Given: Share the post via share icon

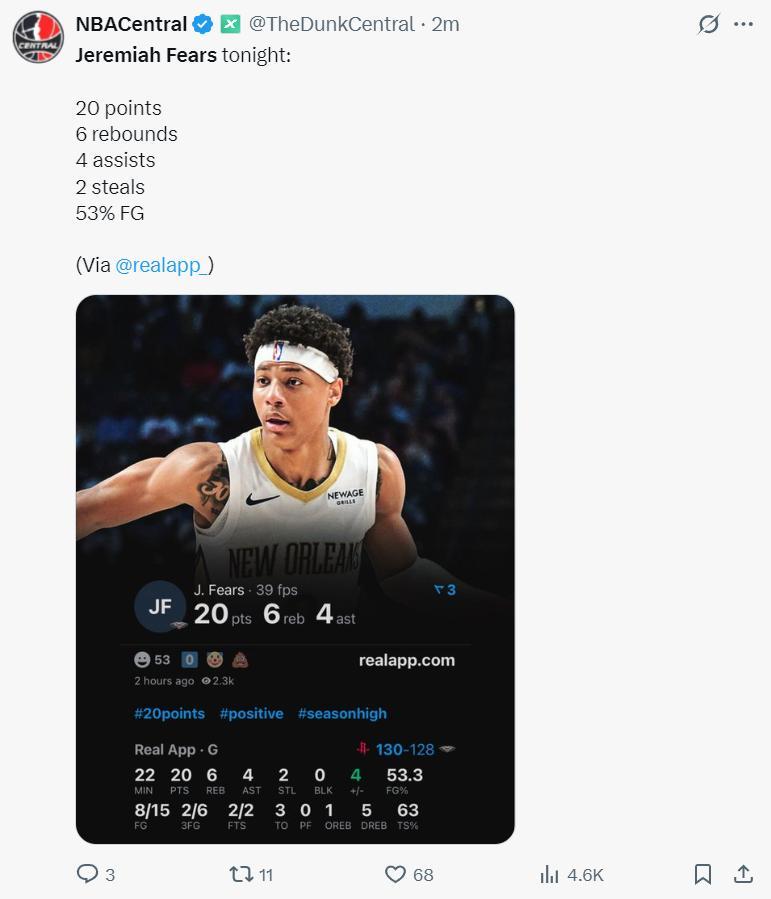Looking at the screenshot, I should click(x=743, y=874).
